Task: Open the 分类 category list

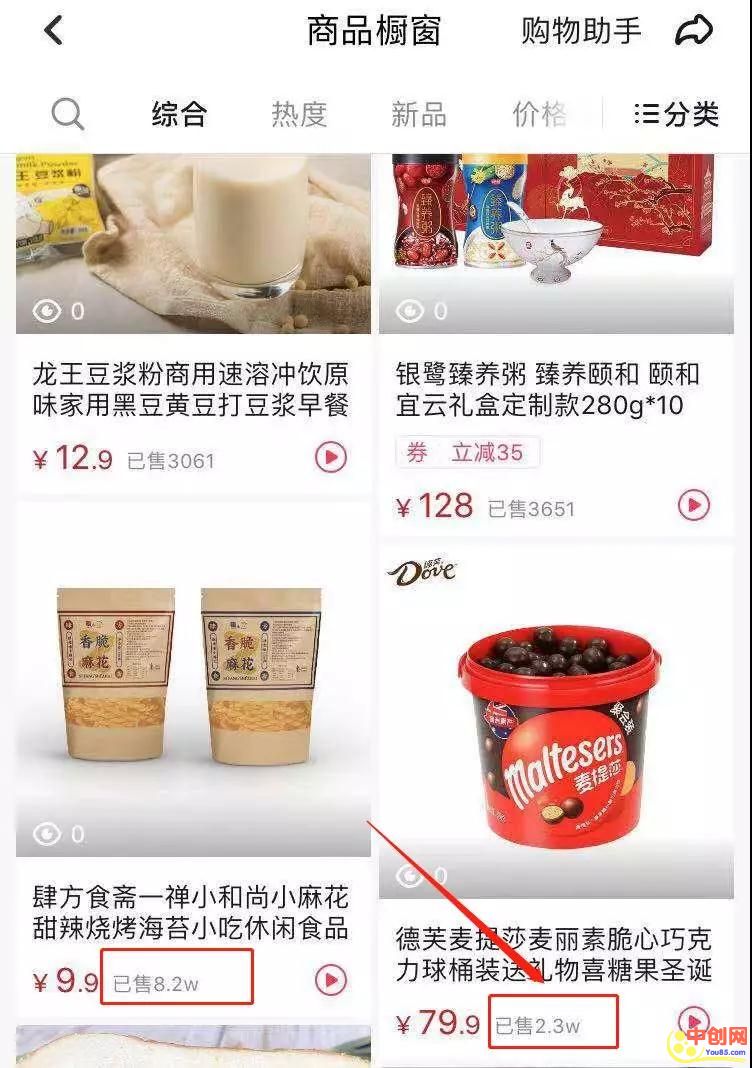Action: coord(677,115)
